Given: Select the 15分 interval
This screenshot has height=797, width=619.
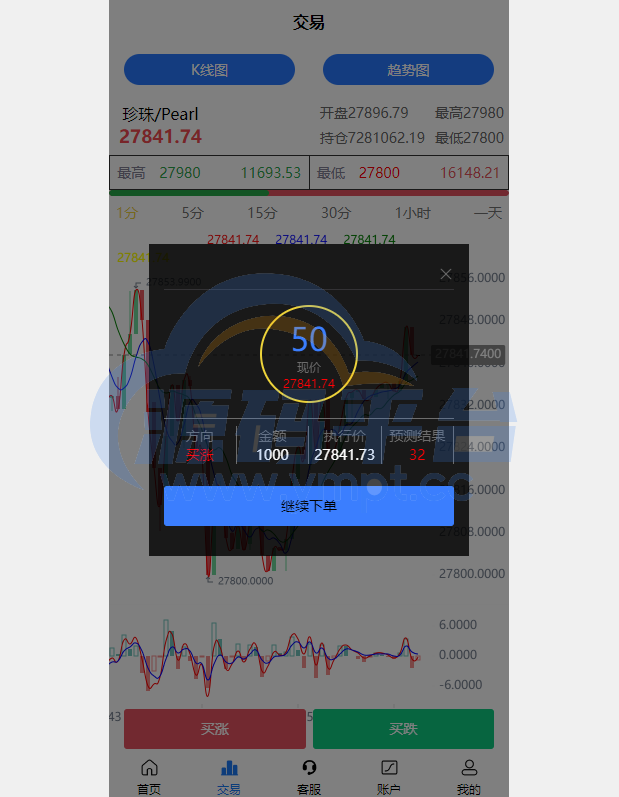Looking at the screenshot, I should (x=263, y=213).
